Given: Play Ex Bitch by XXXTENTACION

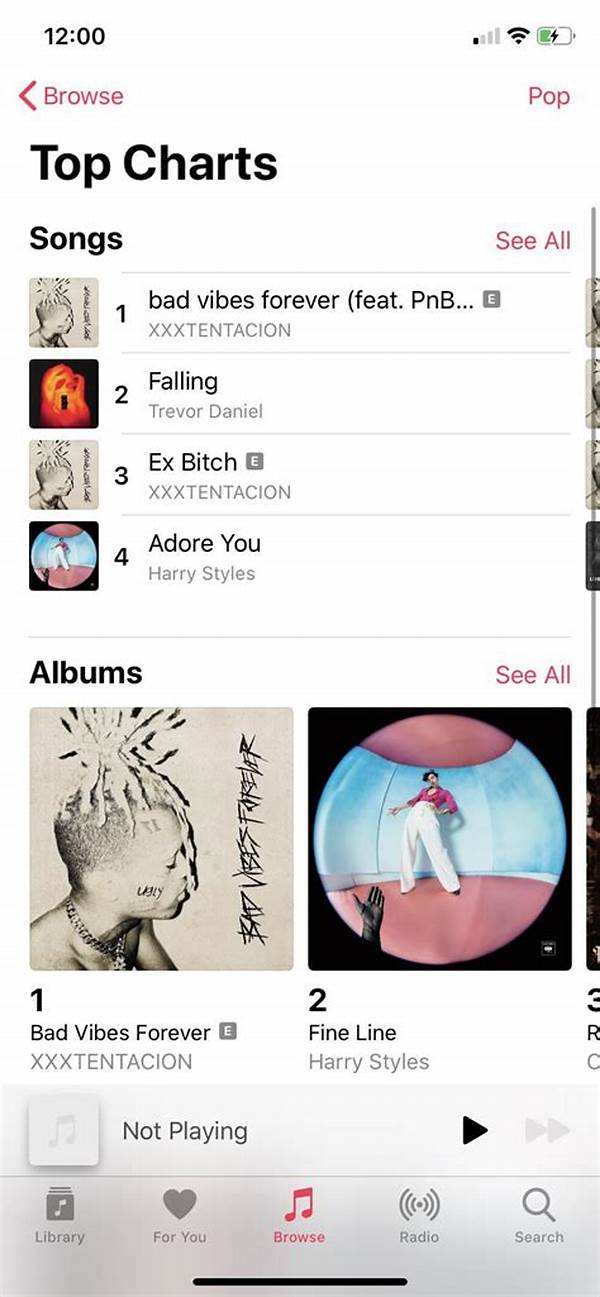Looking at the screenshot, I should pyautogui.click(x=310, y=475).
